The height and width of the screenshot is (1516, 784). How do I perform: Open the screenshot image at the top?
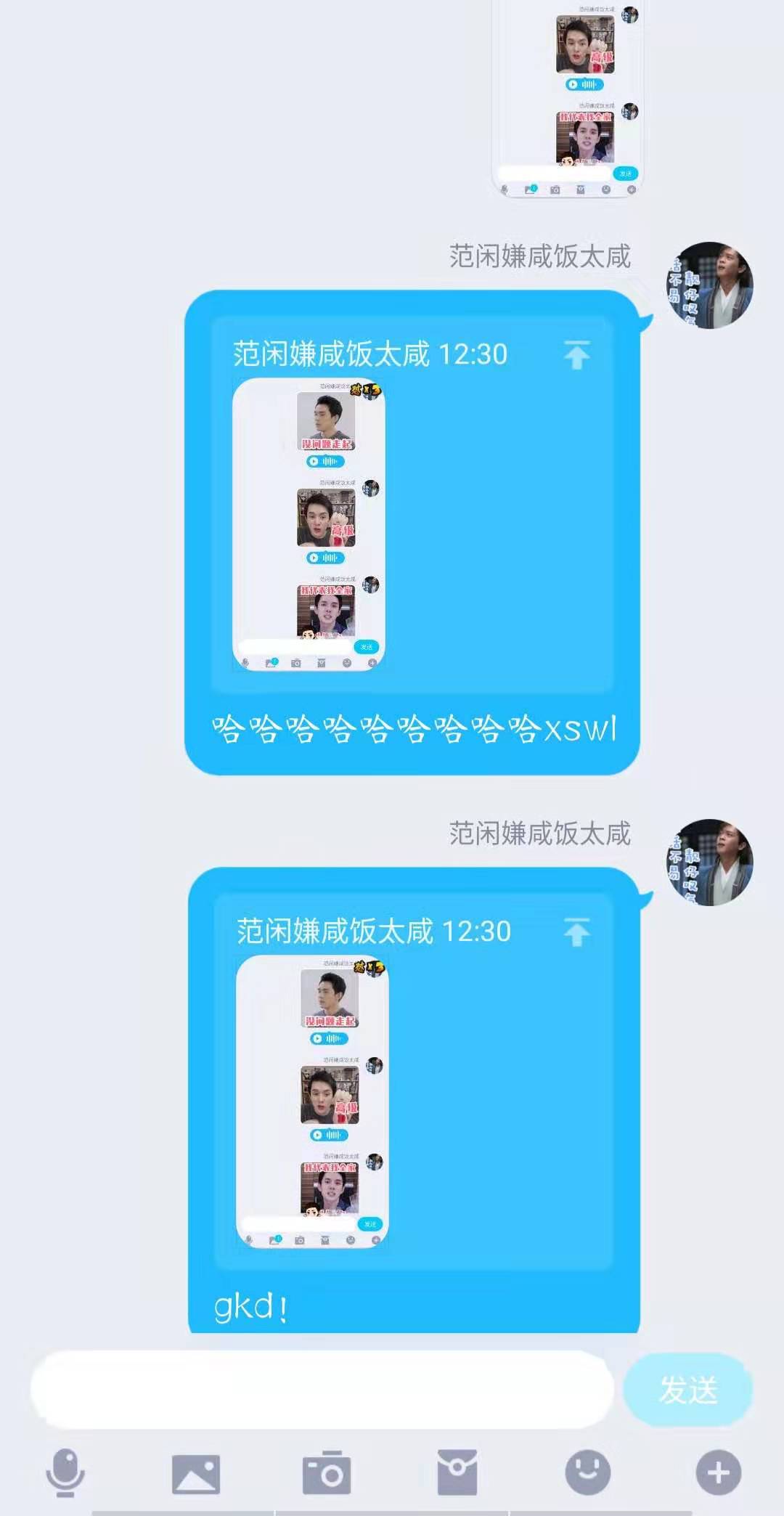(x=568, y=98)
